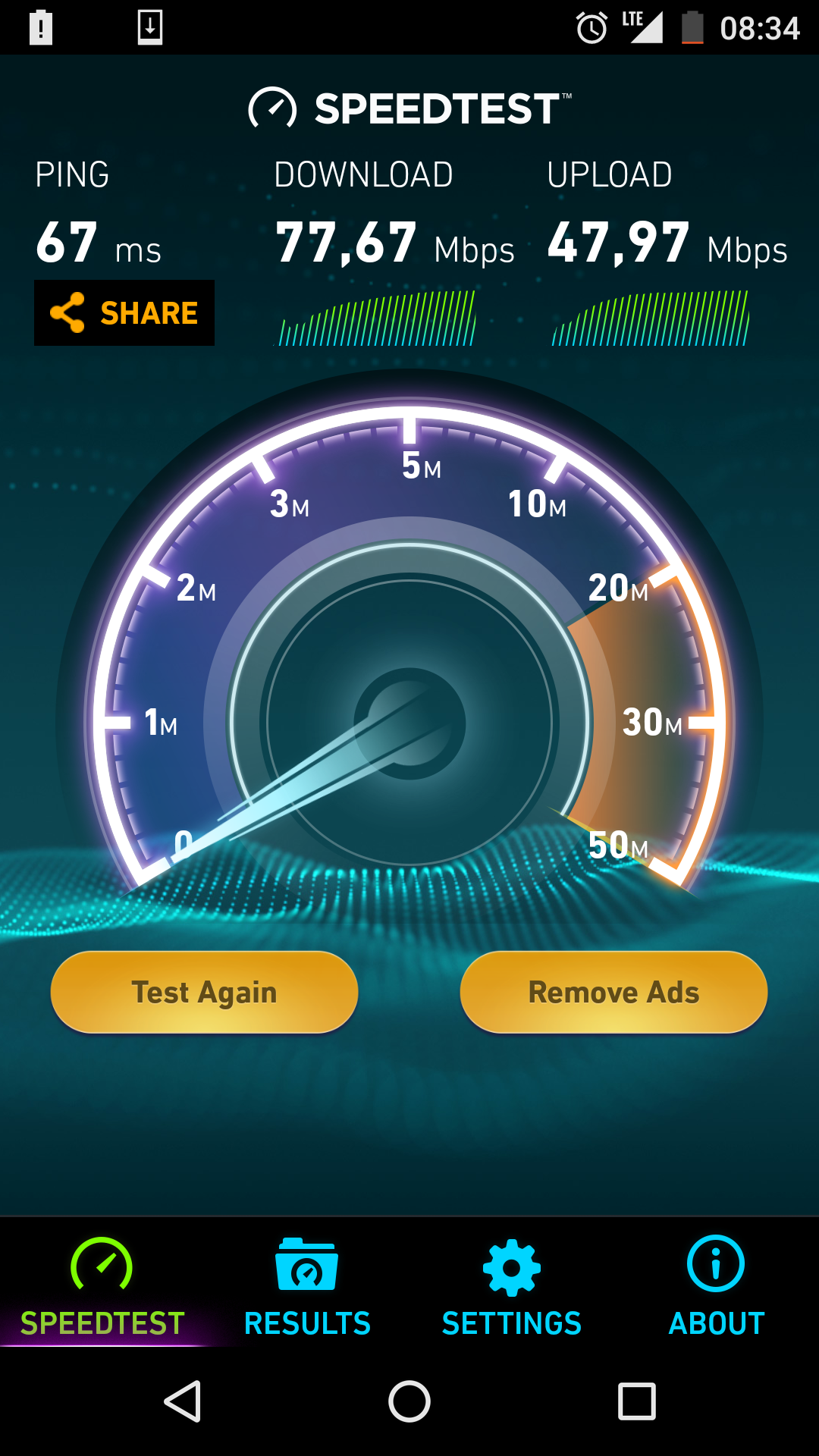Open the Settings tab

pyautogui.click(x=512, y=1287)
